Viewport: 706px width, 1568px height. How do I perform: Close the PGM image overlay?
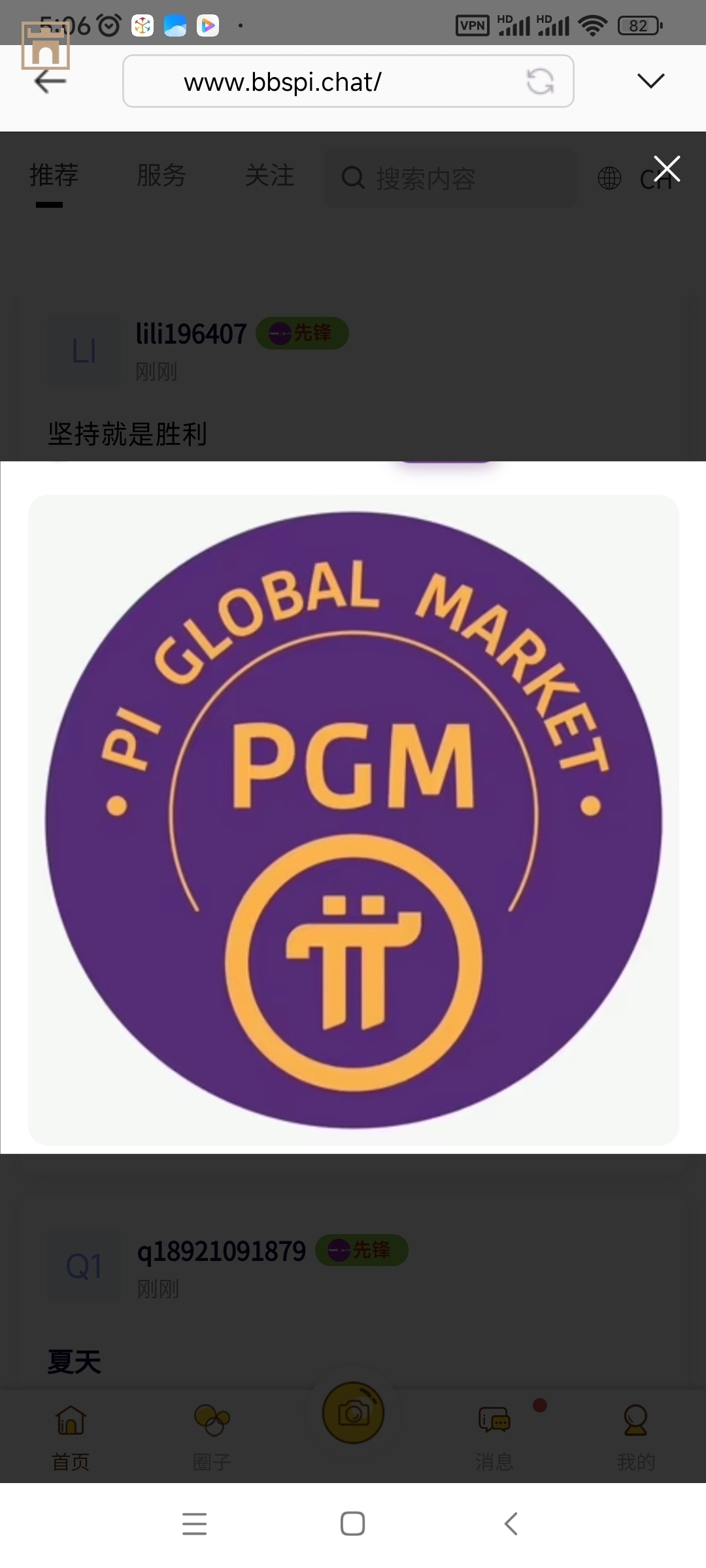pos(667,169)
